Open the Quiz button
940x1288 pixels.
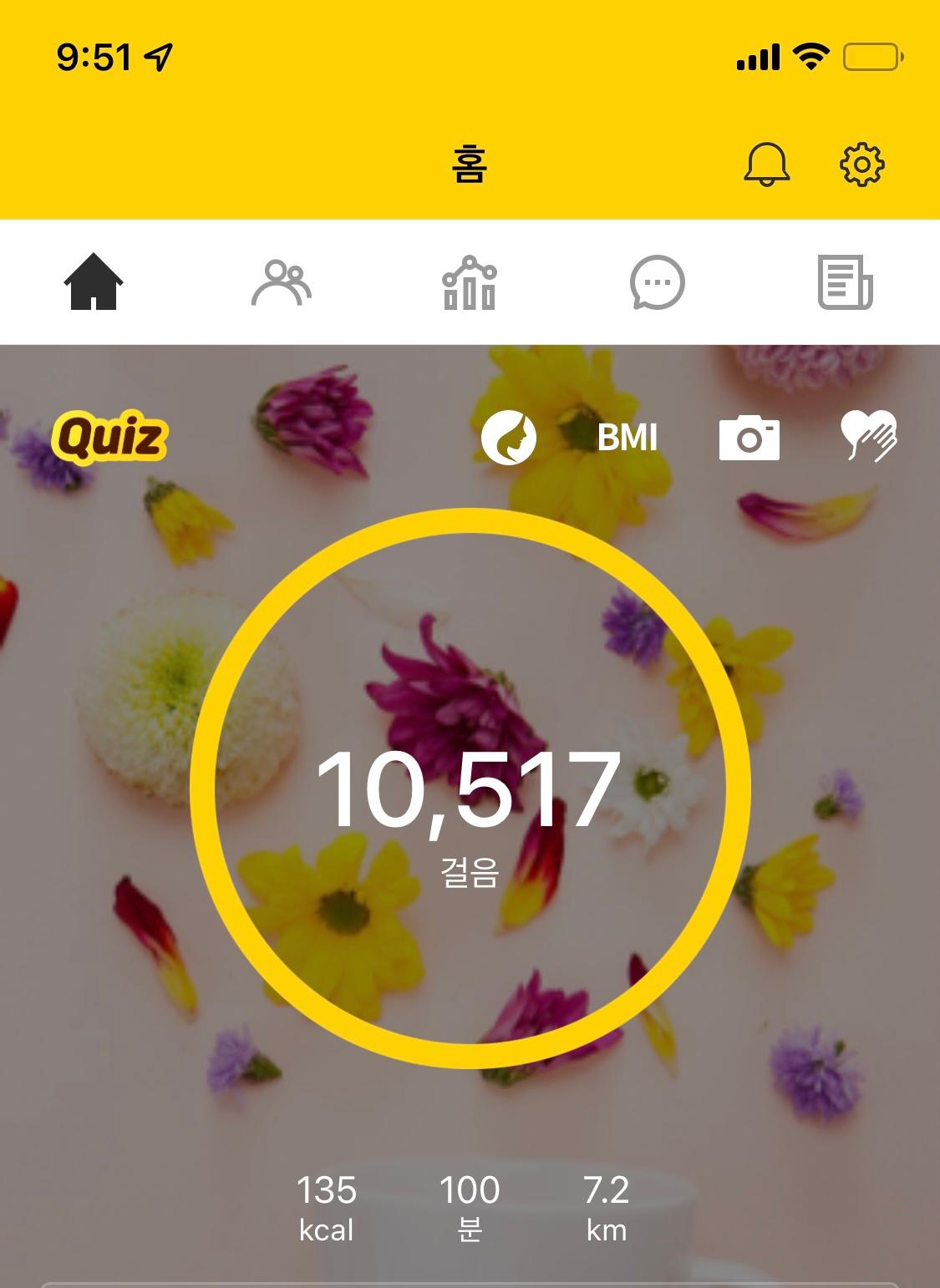(x=109, y=438)
